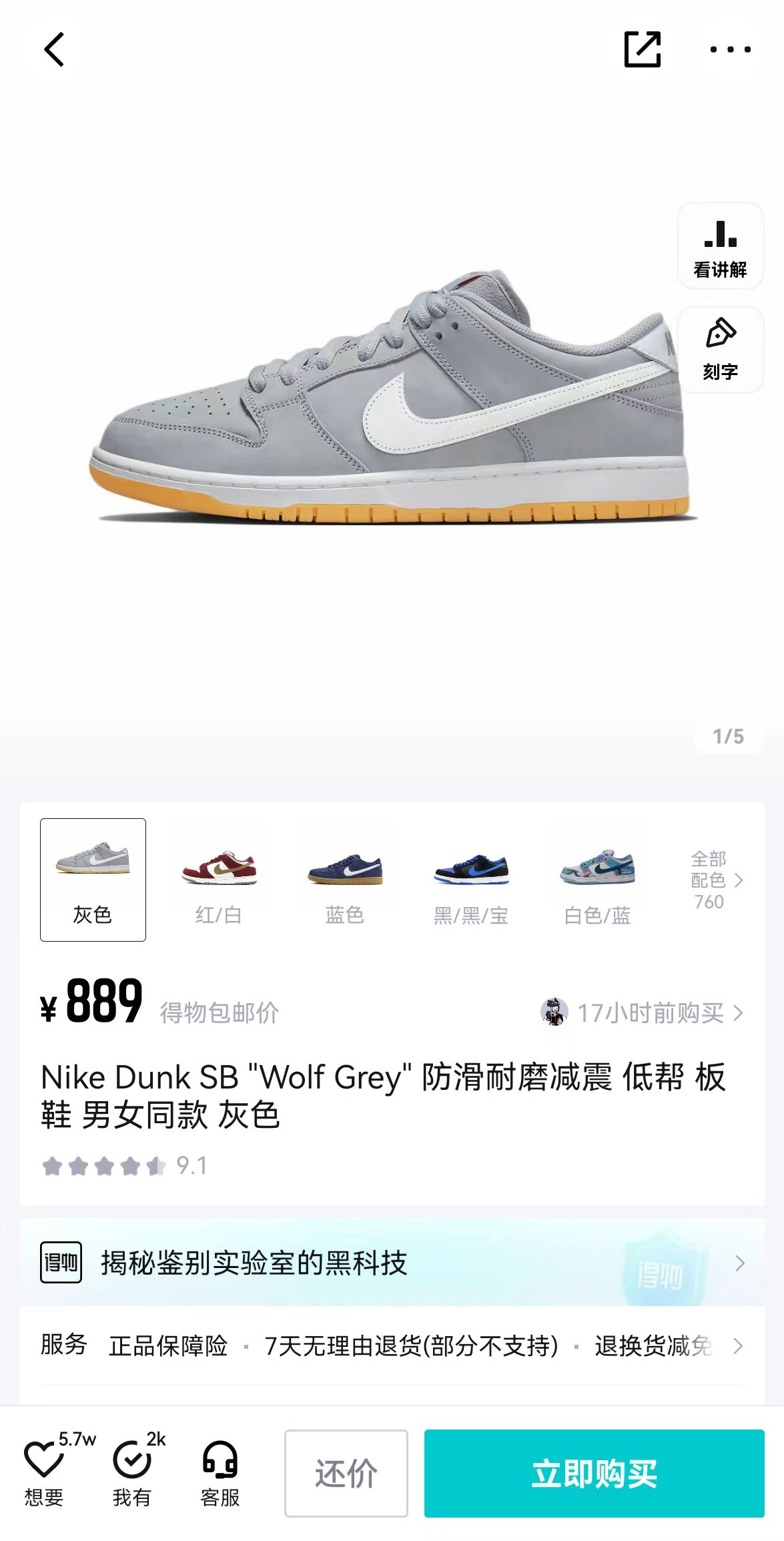784x1541 pixels.
Task: Tap the 还价 bargain button
Action: coord(346,1474)
